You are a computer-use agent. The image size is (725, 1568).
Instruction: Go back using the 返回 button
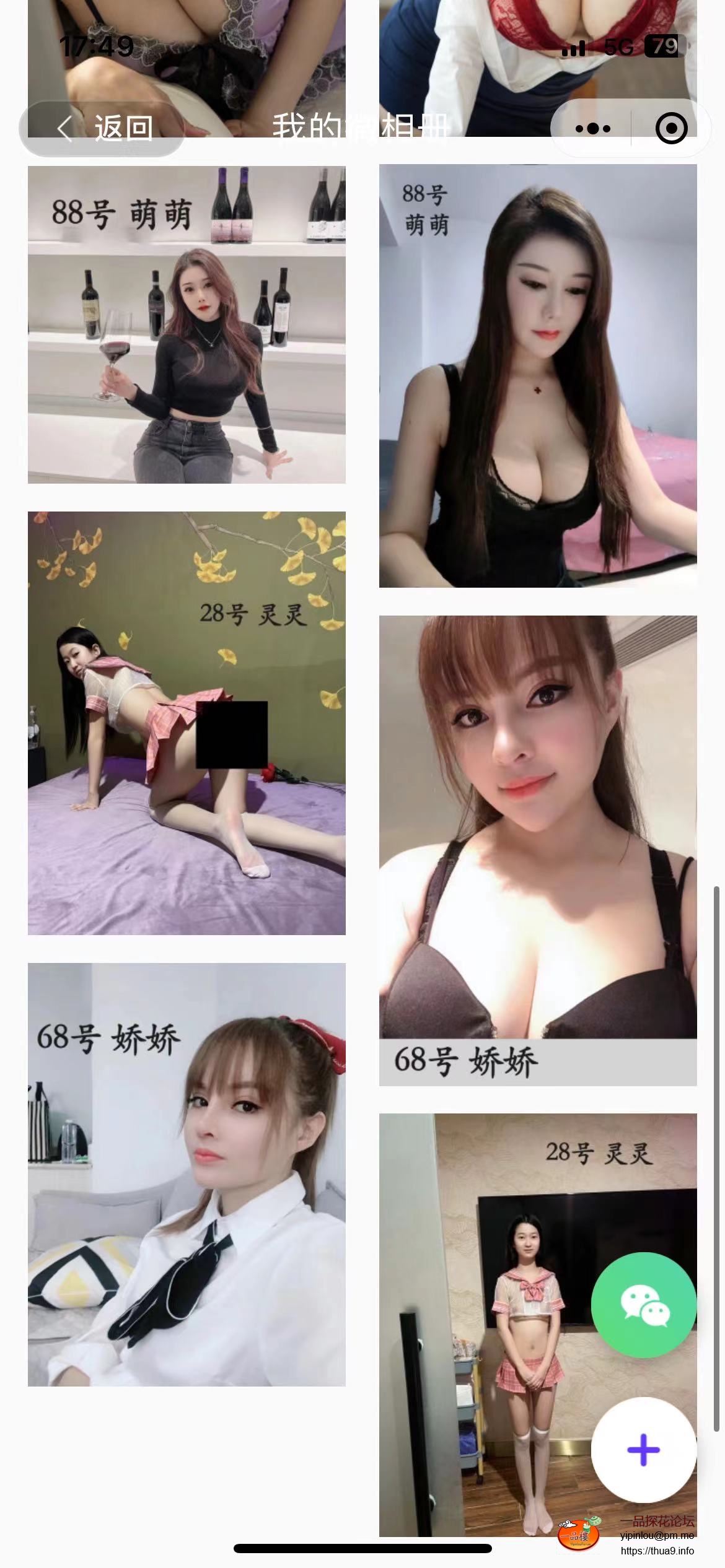(x=103, y=129)
